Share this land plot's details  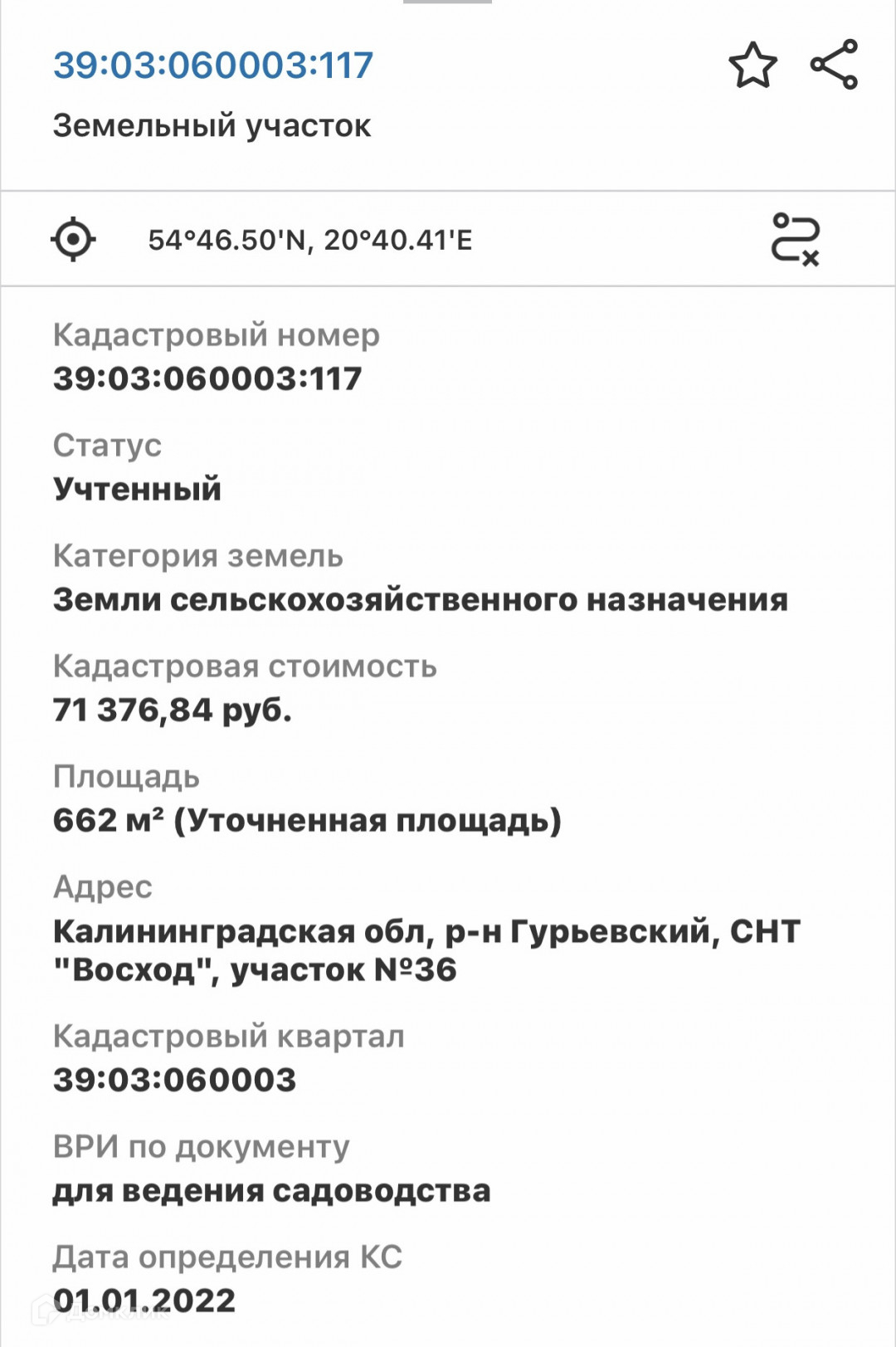pyautogui.click(x=834, y=65)
